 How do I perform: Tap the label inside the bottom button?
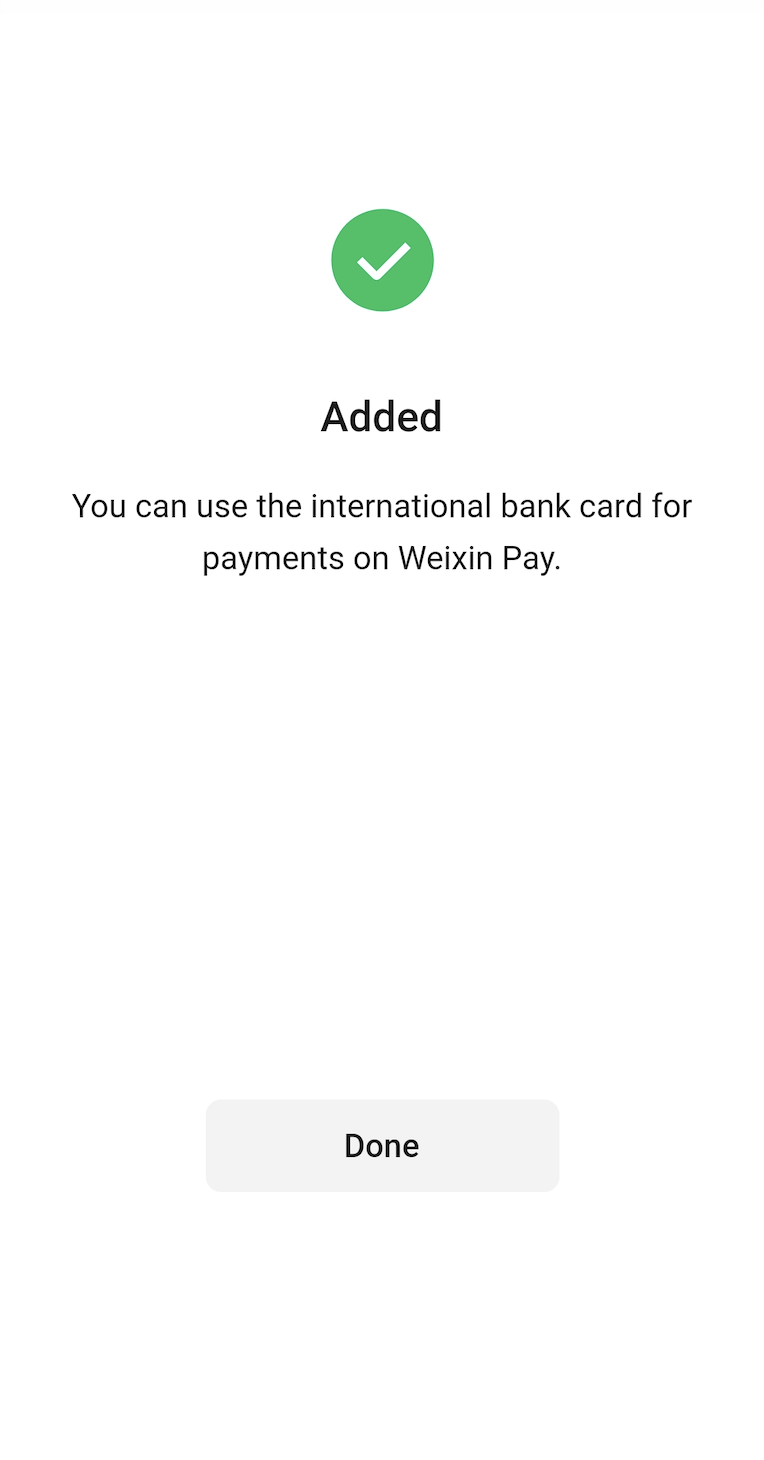(x=382, y=1145)
